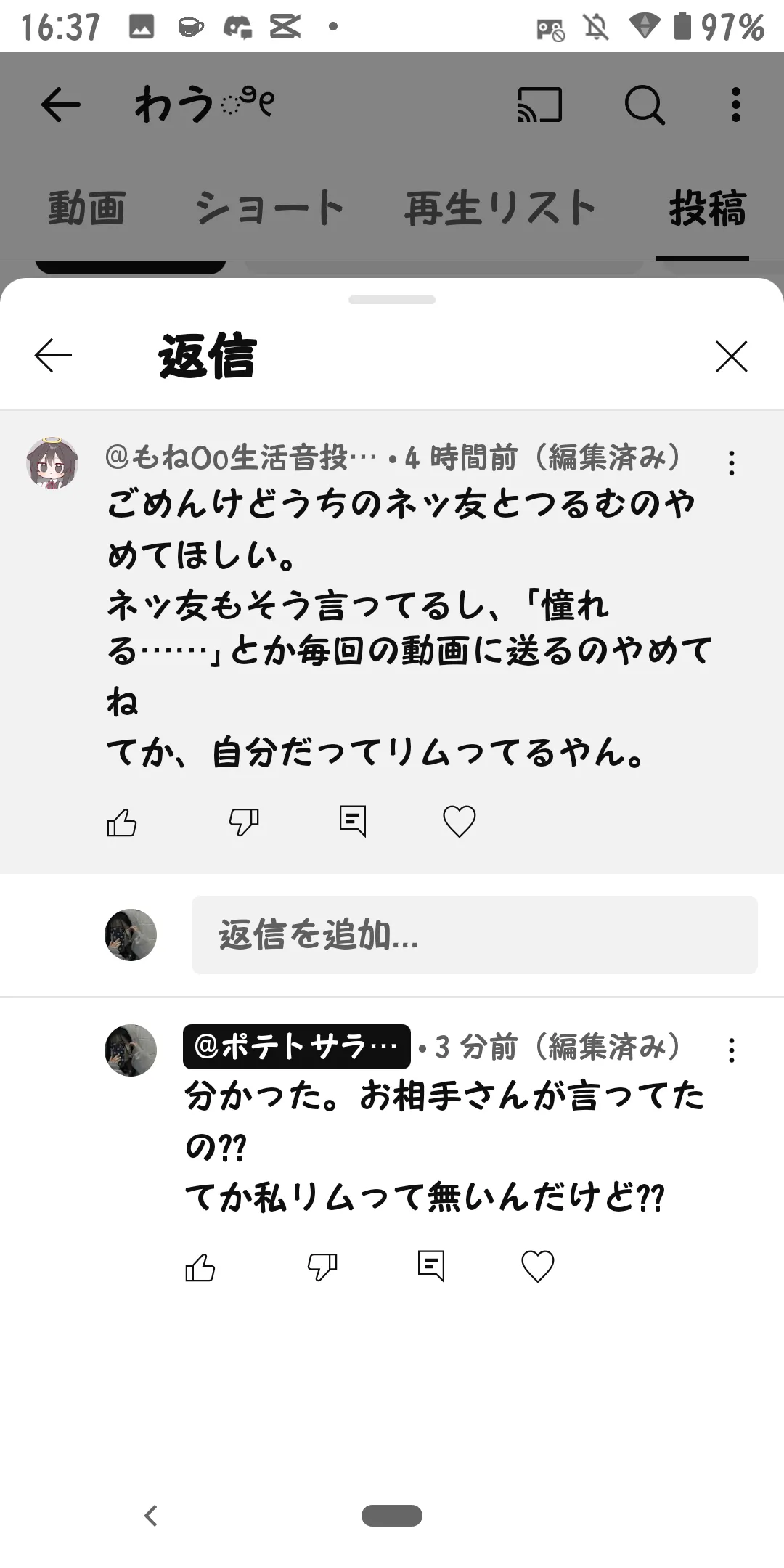Open the 返信を追加 reply field
Viewport: 784px width, 1568px height.
point(474,934)
